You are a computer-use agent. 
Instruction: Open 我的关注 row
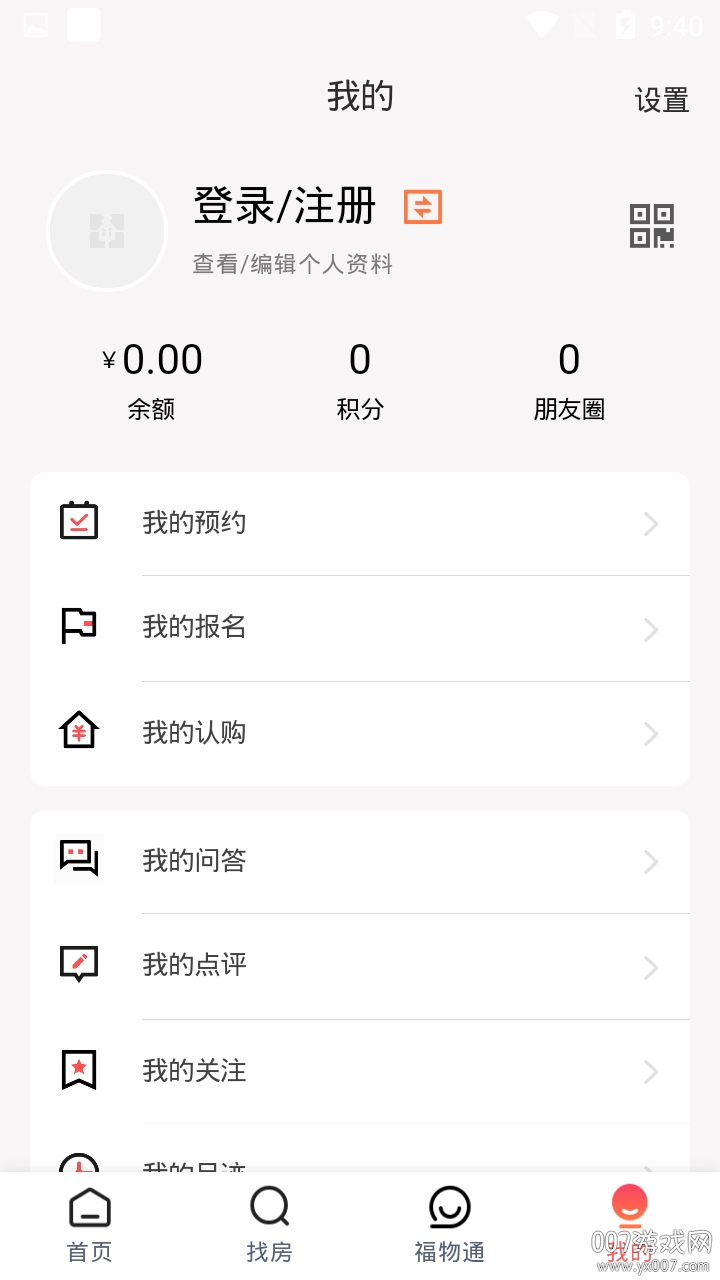(x=360, y=1071)
